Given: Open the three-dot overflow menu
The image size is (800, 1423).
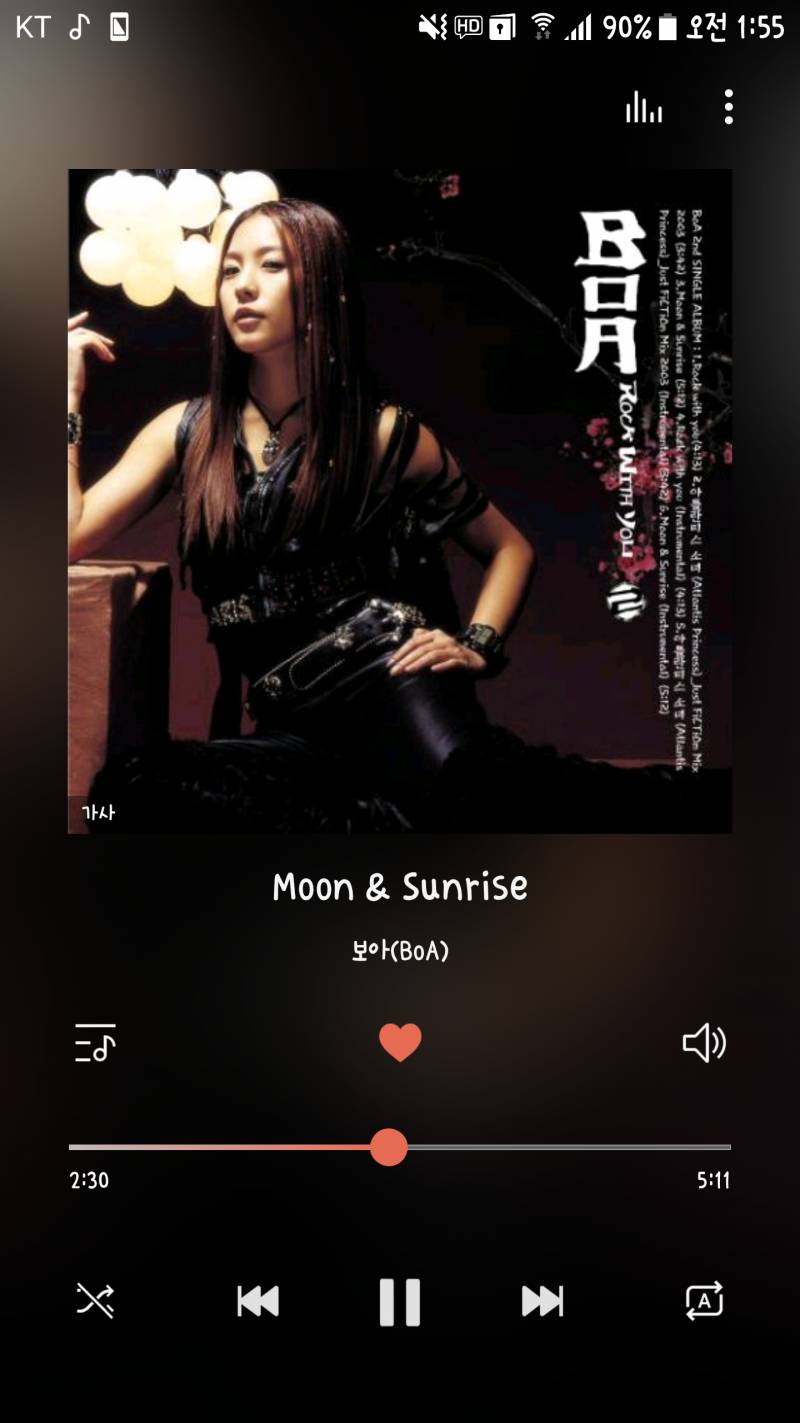Looking at the screenshot, I should 729,107.
